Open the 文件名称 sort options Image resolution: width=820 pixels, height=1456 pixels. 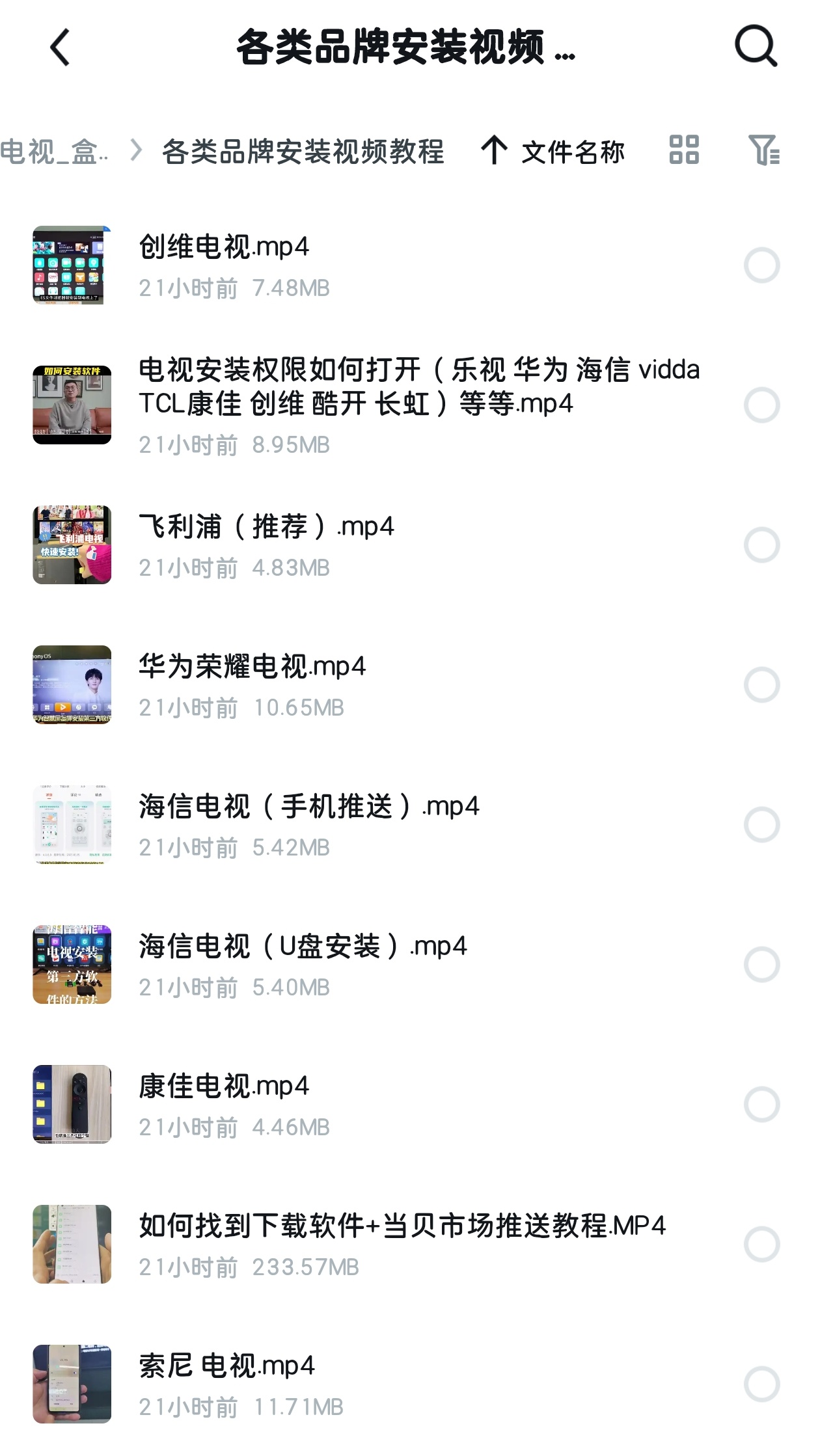[573, 152]
